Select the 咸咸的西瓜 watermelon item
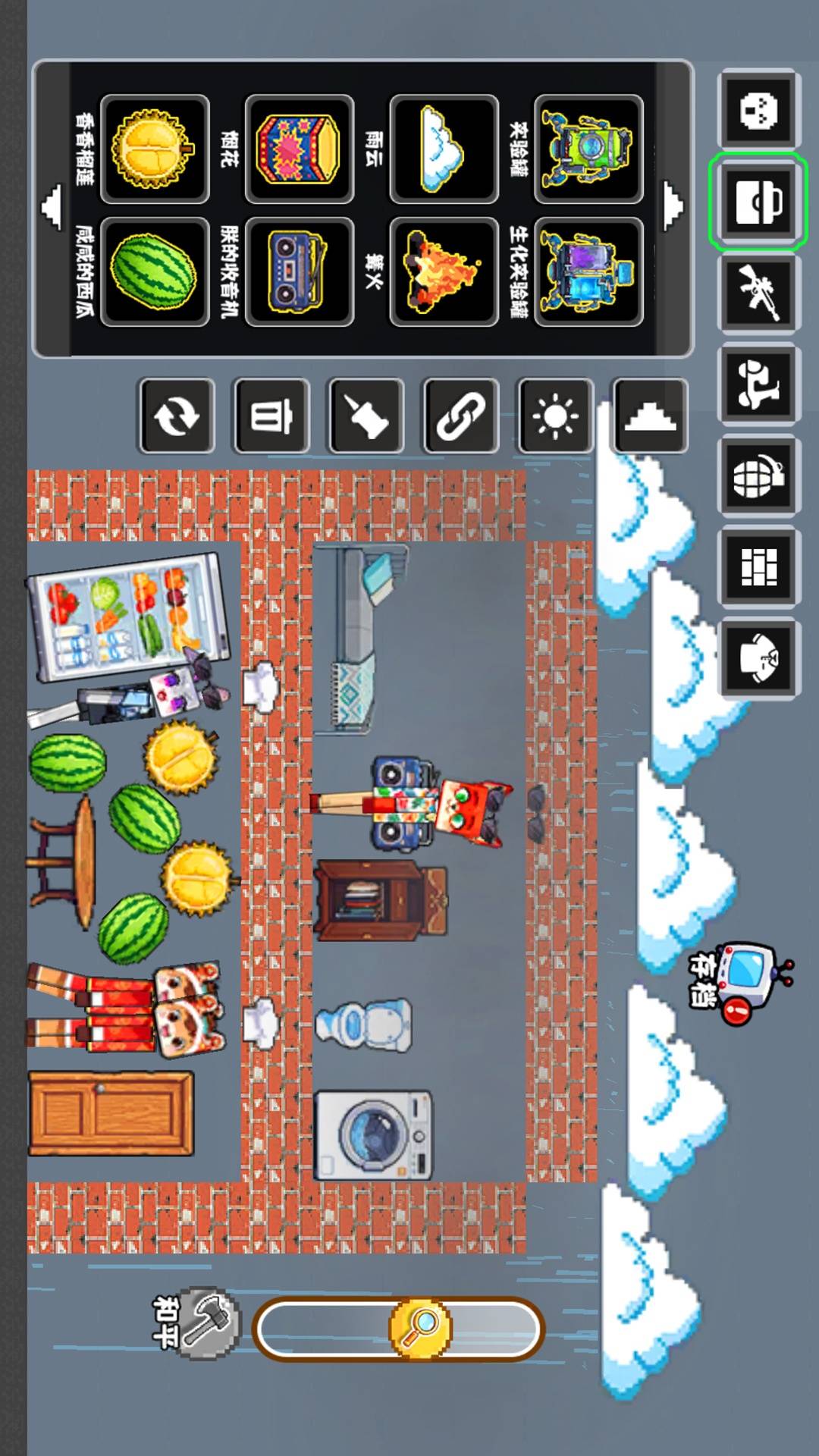 (x=155, y=271)
